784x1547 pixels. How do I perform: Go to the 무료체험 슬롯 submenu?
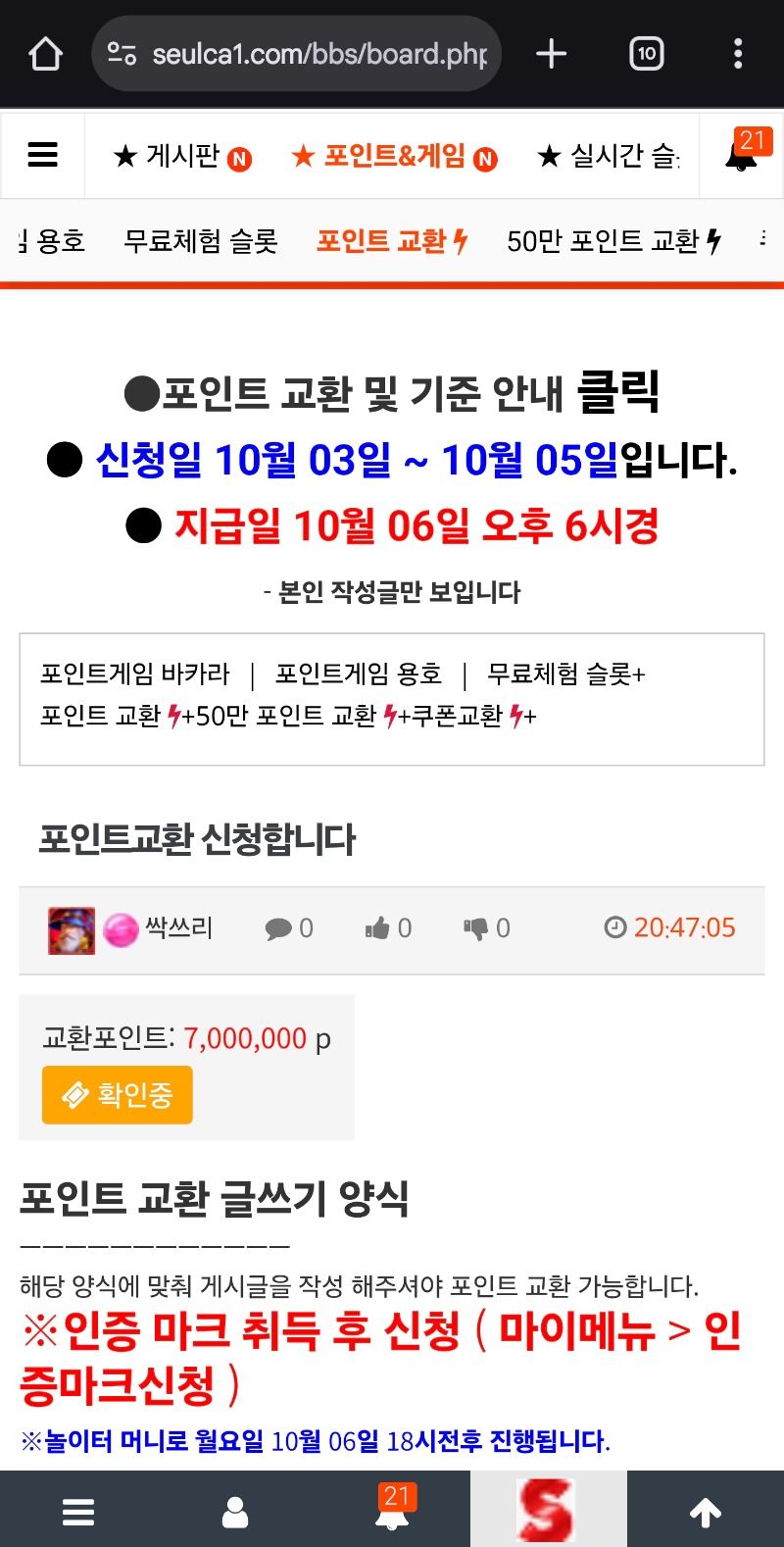click(x=201, y=241)
